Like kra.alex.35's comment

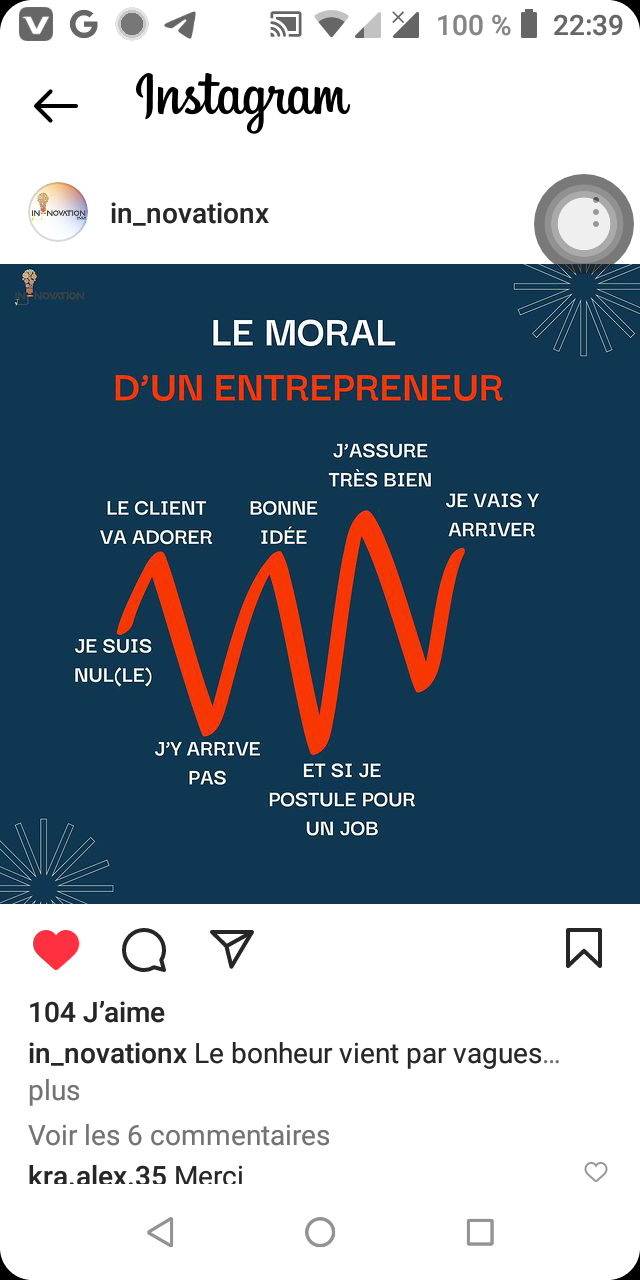[596, 1172]
